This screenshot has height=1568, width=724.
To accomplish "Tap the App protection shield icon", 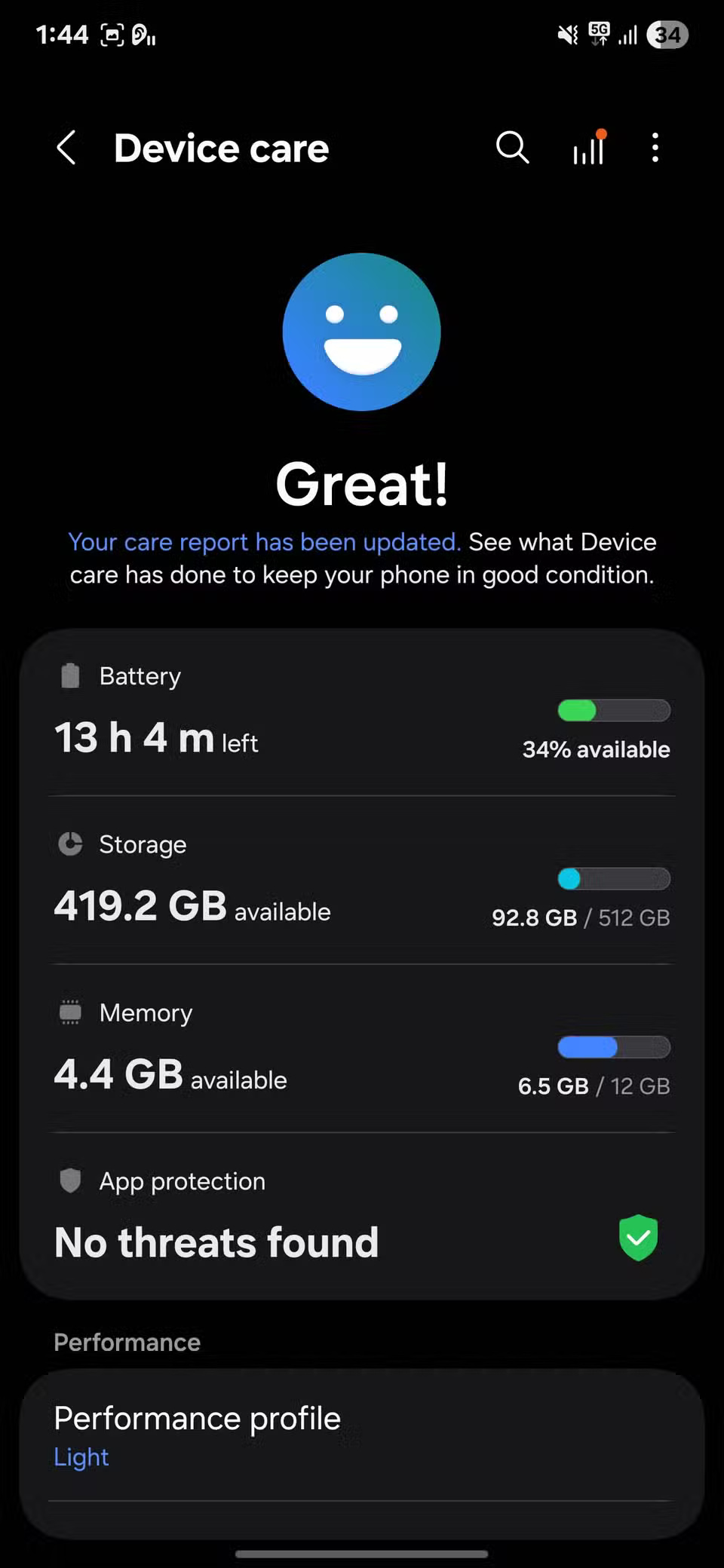I will tap(69, 1181).
